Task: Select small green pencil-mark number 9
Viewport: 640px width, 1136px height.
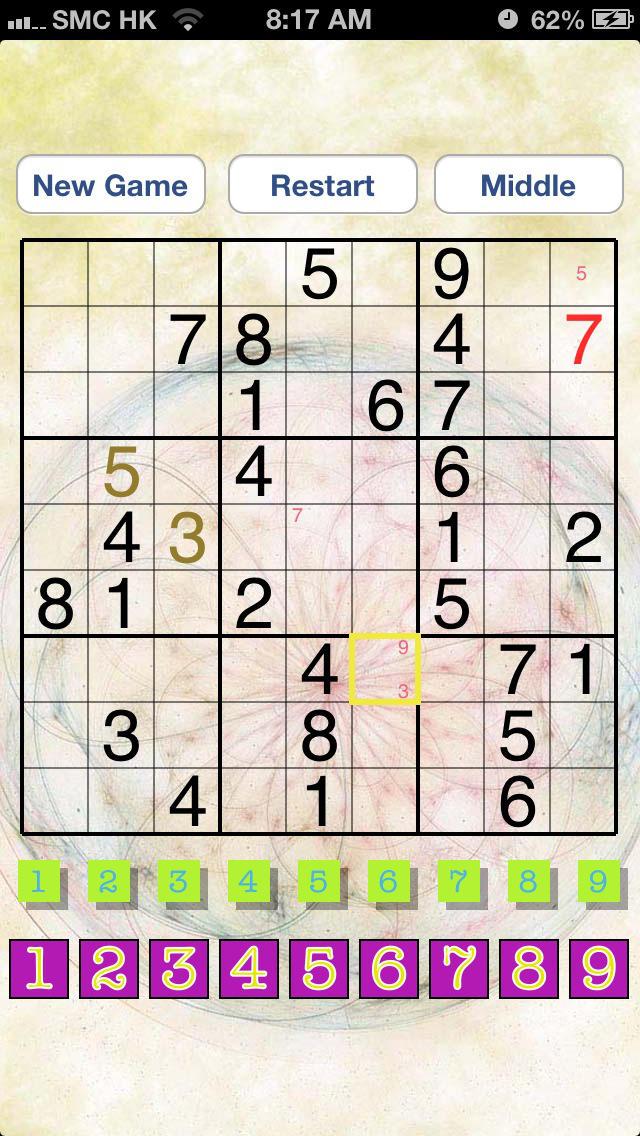Action: tap(598, 881)
